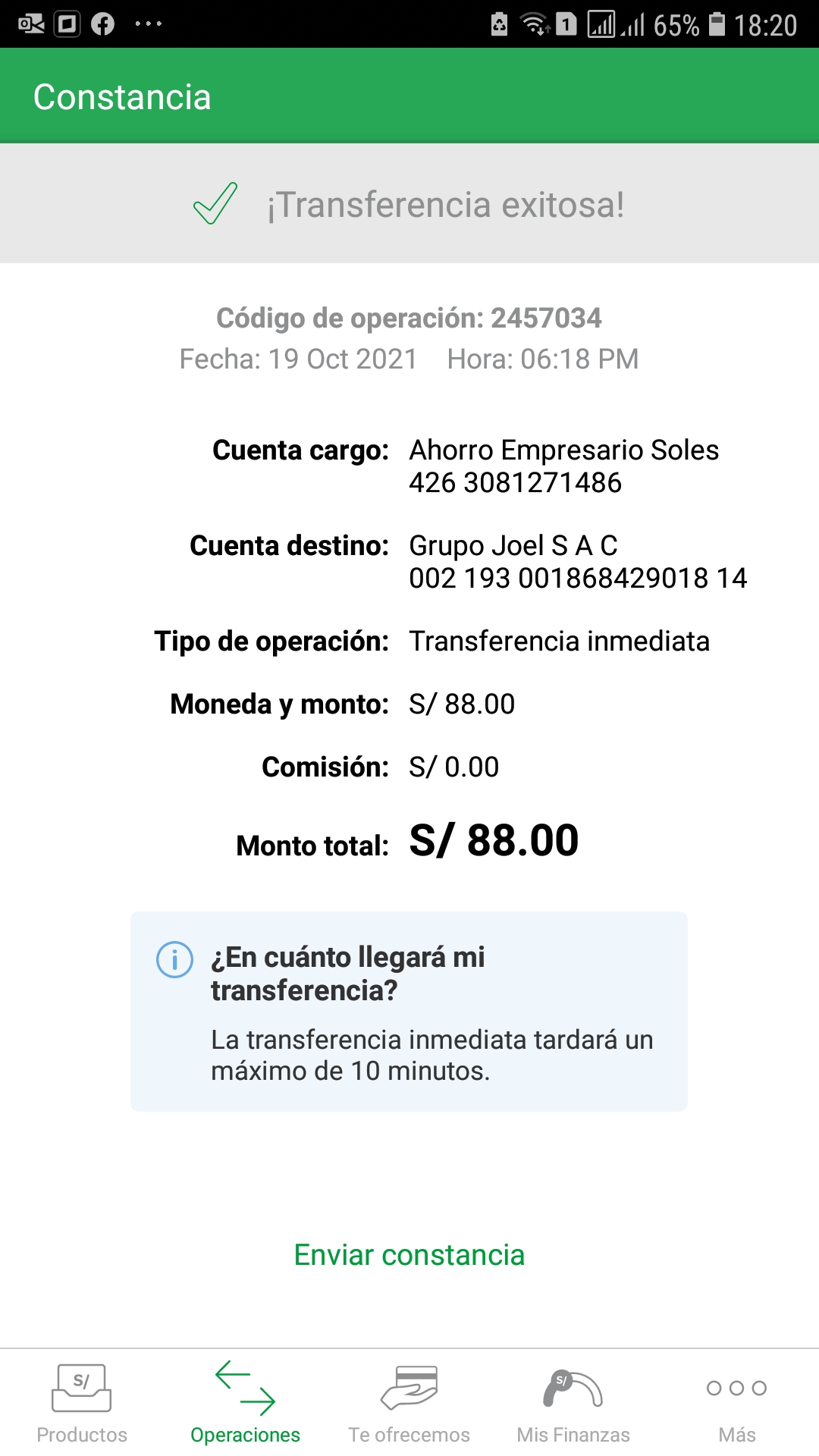The width and height of the screenshot is (819, 1456).
Task: Select the Más tab
Action: tap(736, 1403)
